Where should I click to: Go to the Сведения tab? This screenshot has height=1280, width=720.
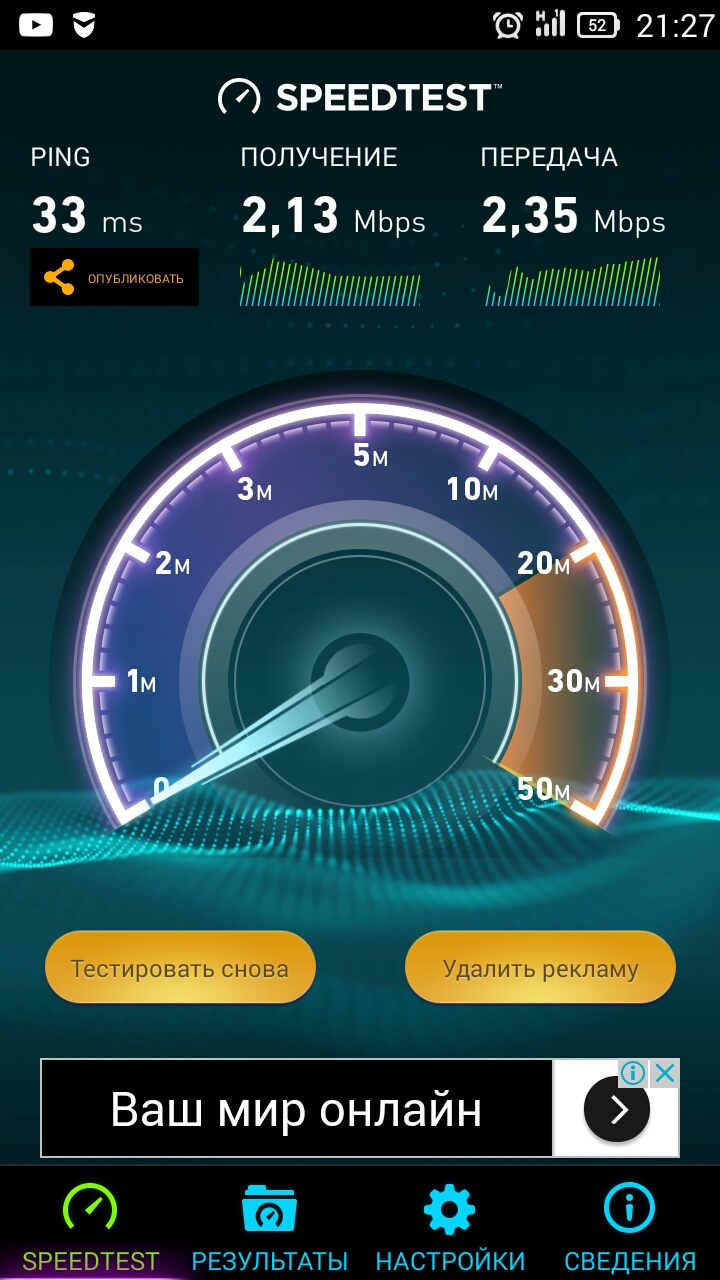(x=629, y=1226)
